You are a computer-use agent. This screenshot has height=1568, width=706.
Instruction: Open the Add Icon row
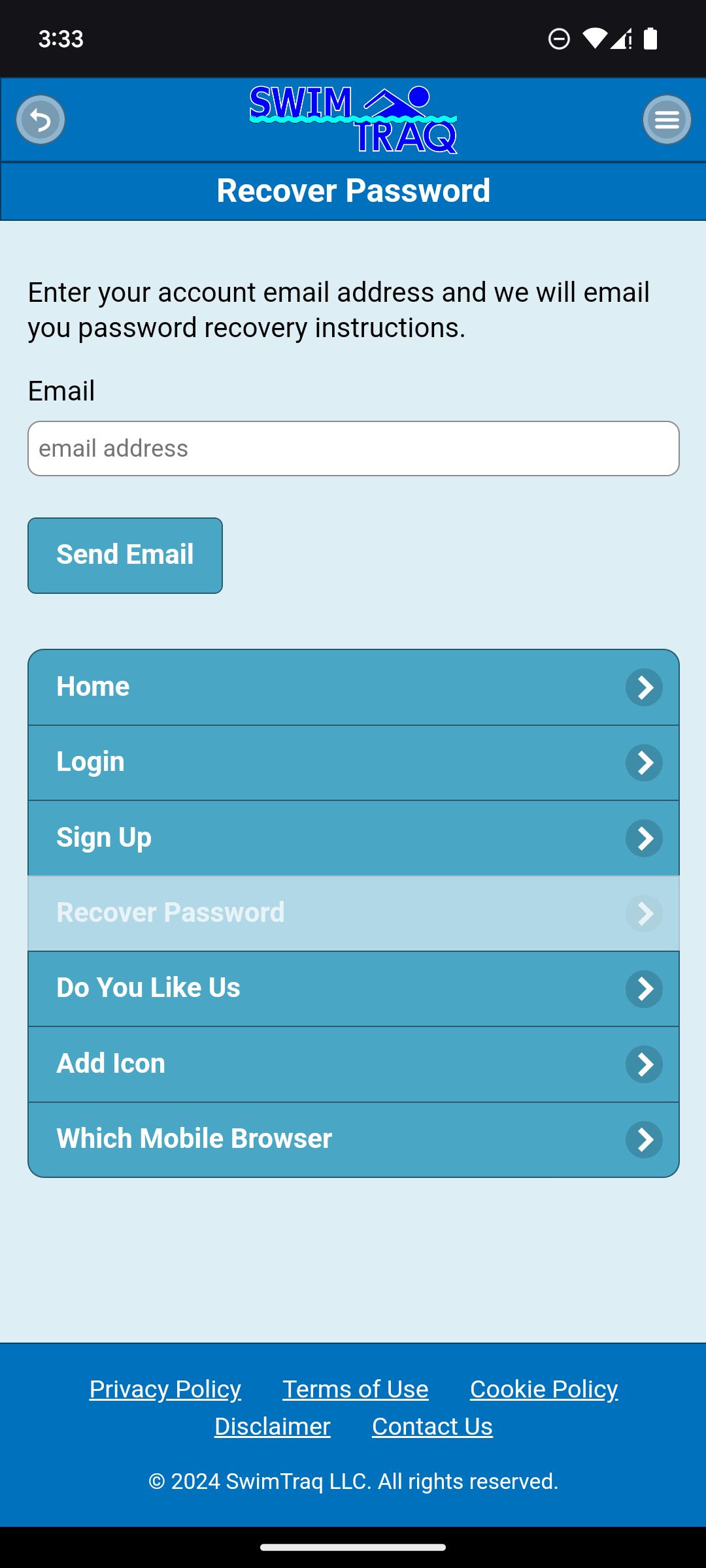click(x=353, y=1064)
